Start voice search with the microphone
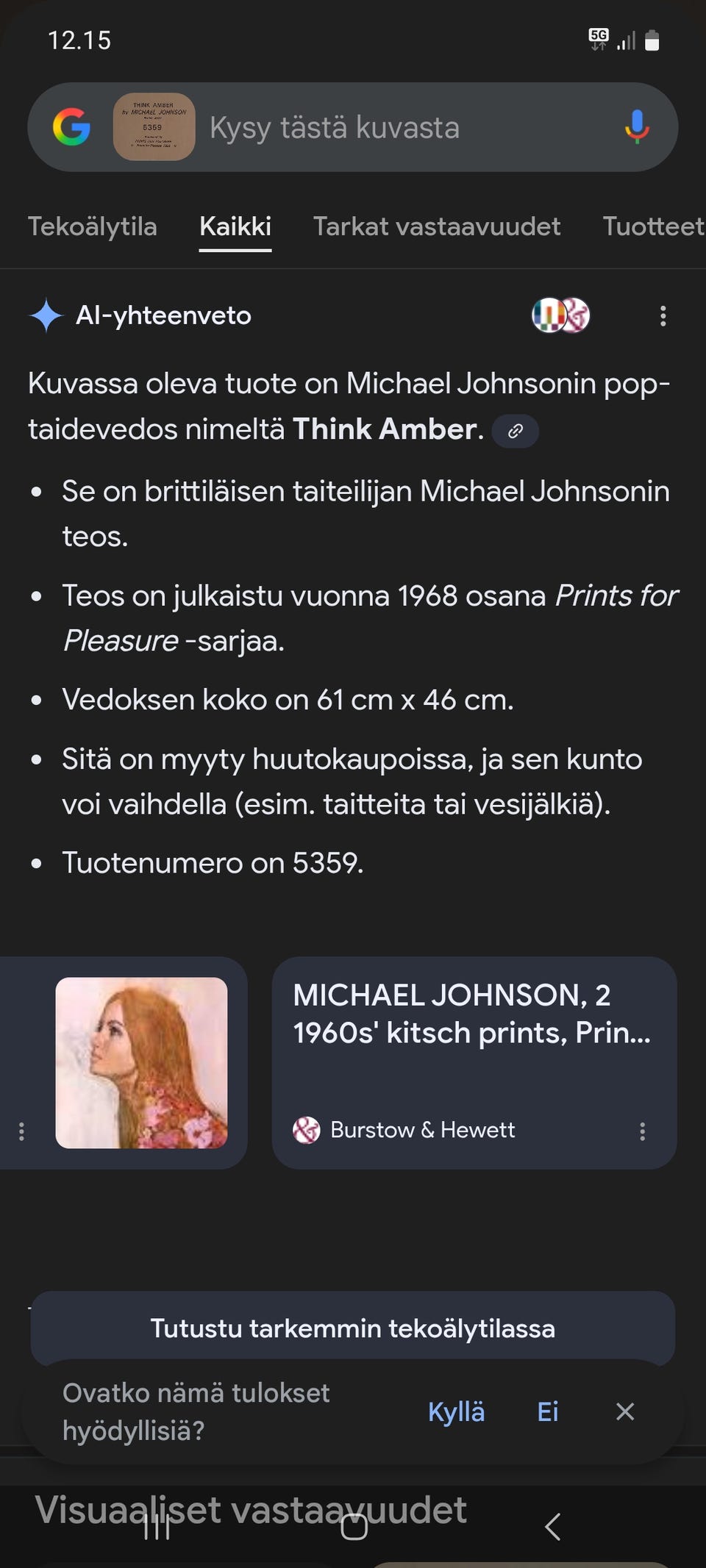This screenshot has height=1568, width=706. pos(637,126)
